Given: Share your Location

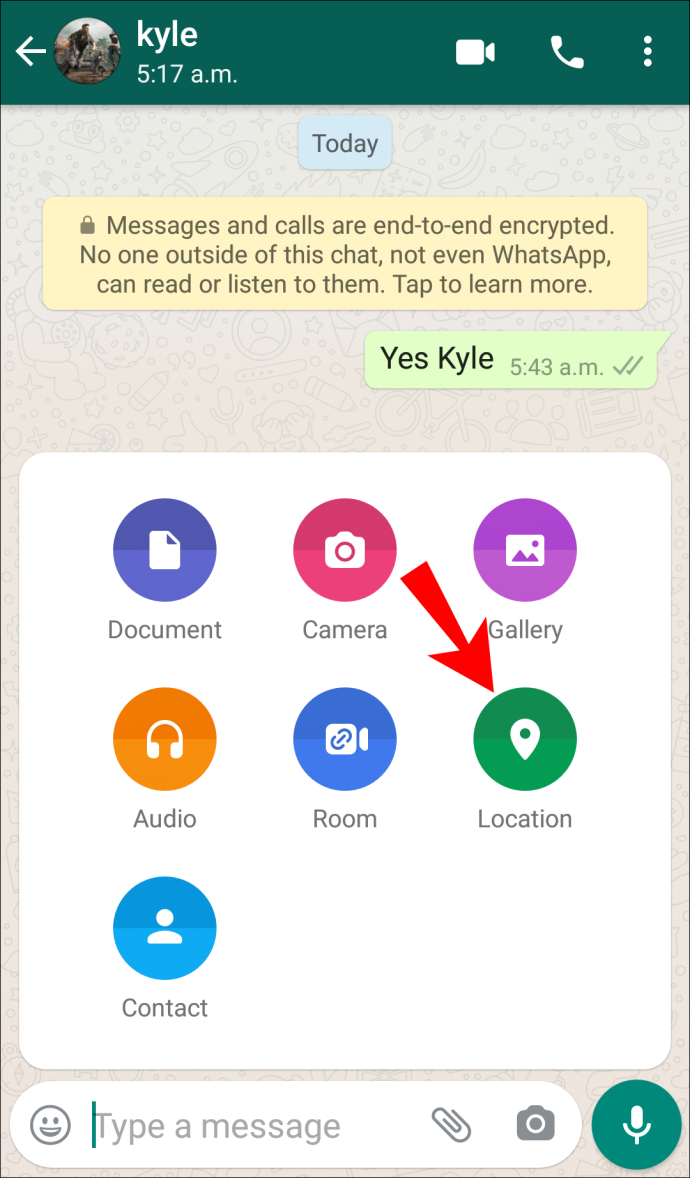Looking at the screenshot, I should 525,739.
